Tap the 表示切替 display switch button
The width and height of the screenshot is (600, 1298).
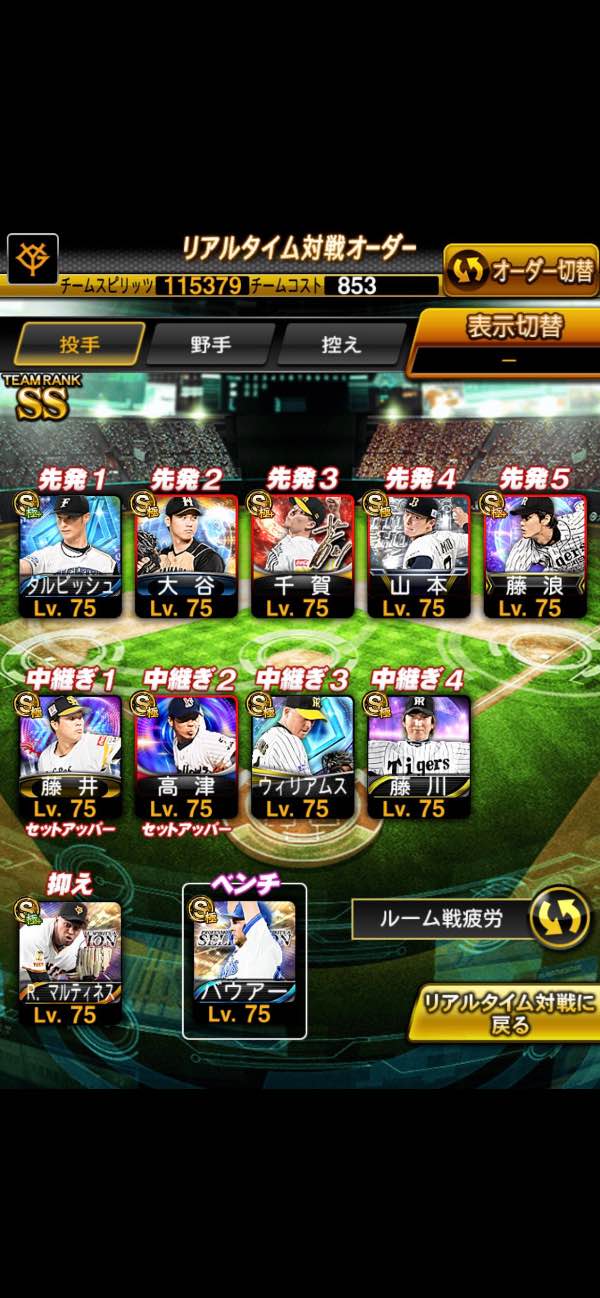tap(508, 340)
